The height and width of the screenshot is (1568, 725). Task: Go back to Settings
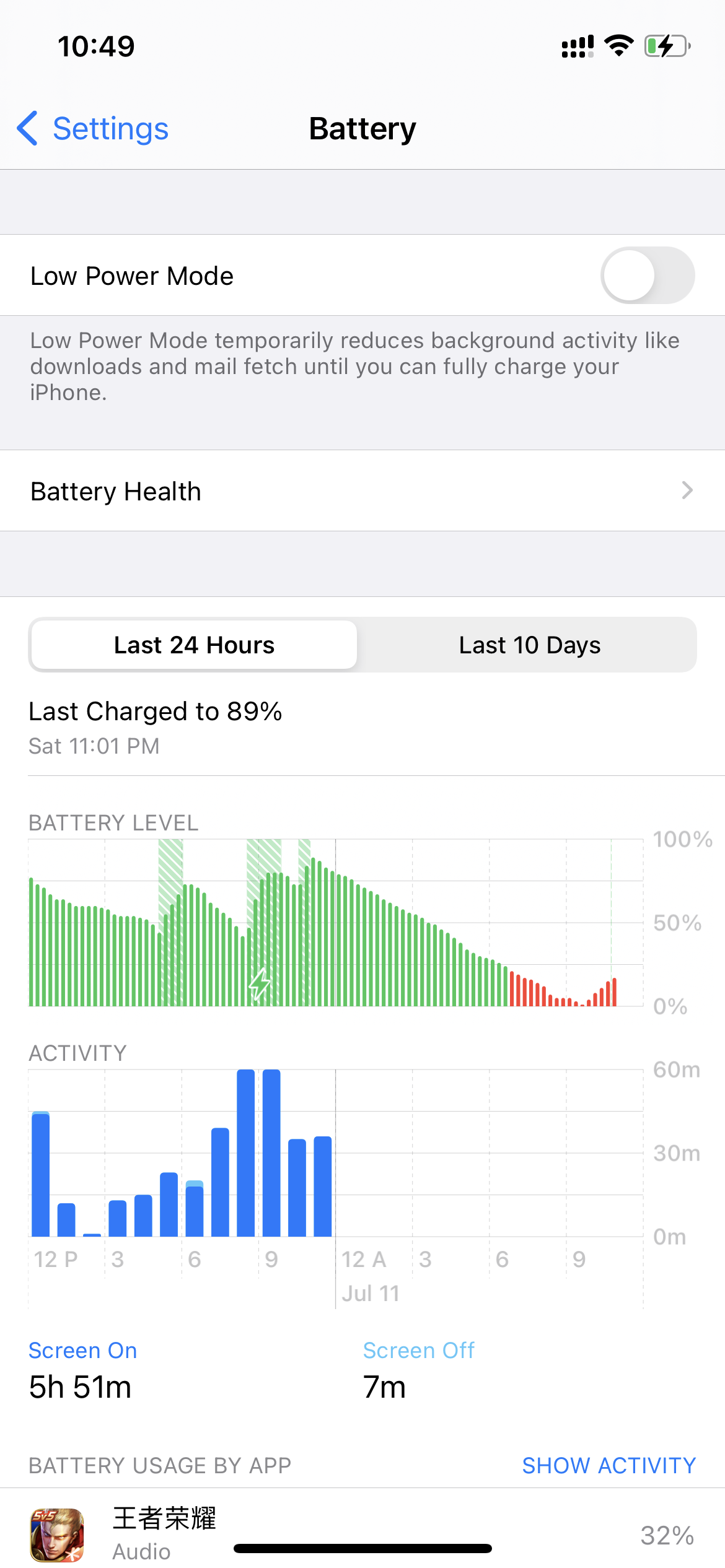(93, 129)
